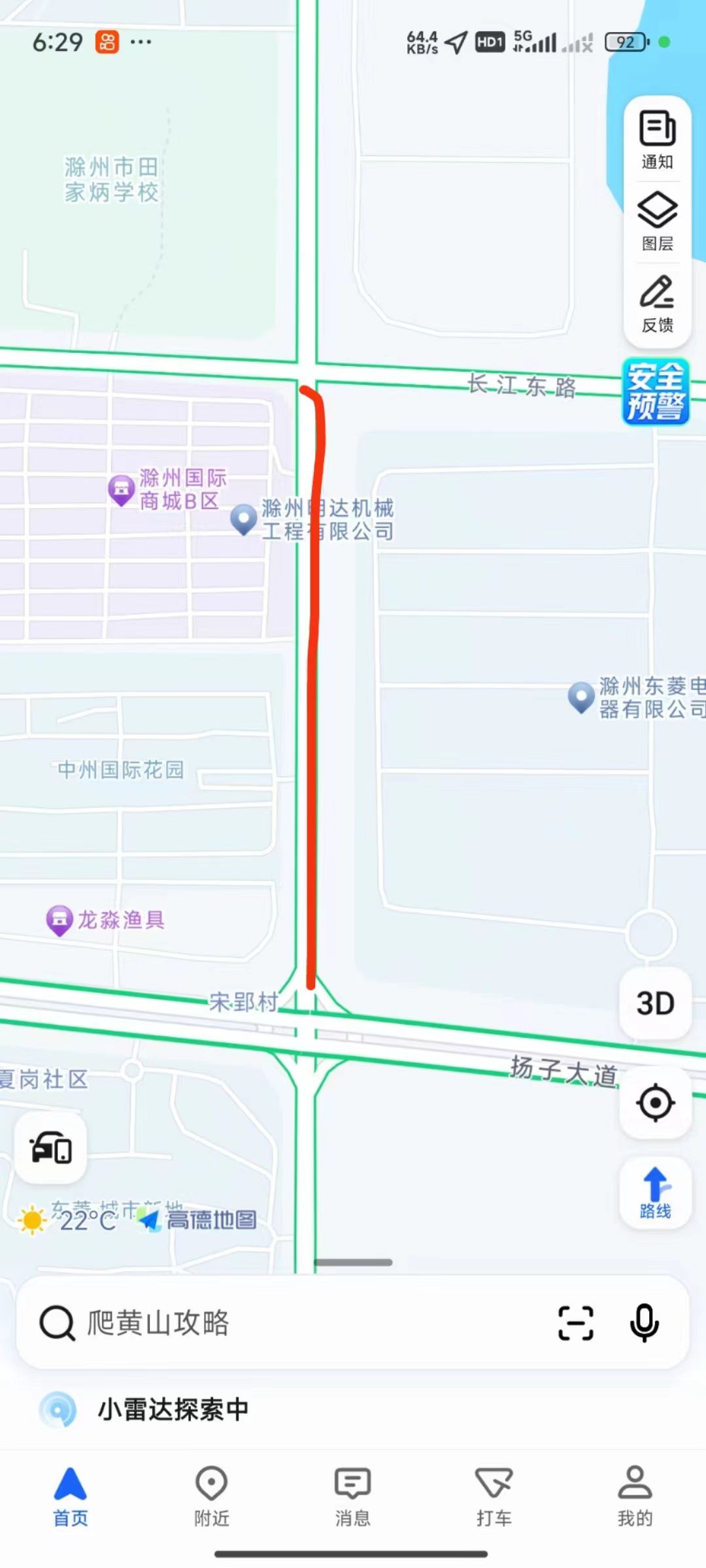Open 路线 route planning
The height and width of the screenshot is (1568, 706).
[x=655, y=1193]
